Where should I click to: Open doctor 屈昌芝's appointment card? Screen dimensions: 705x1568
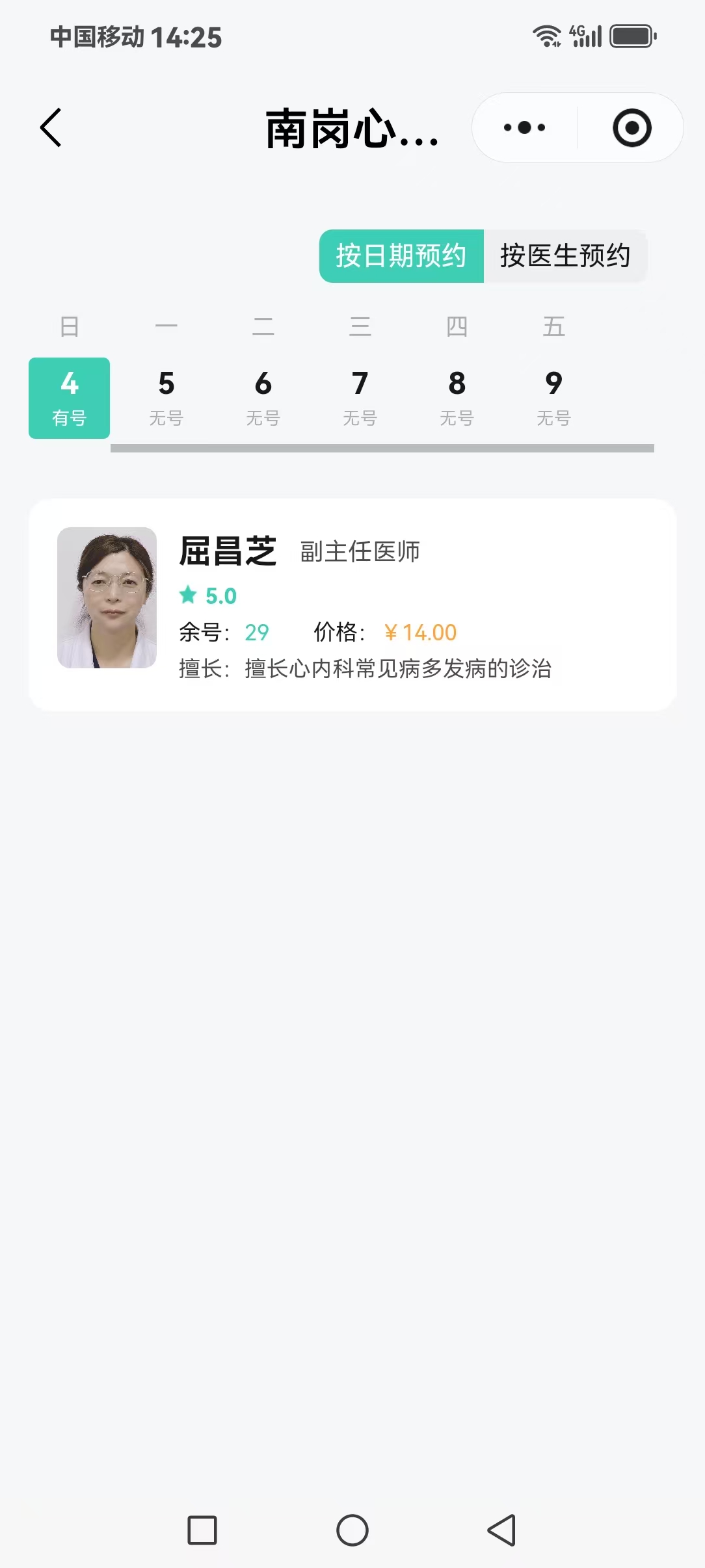[x=352, y=605]
